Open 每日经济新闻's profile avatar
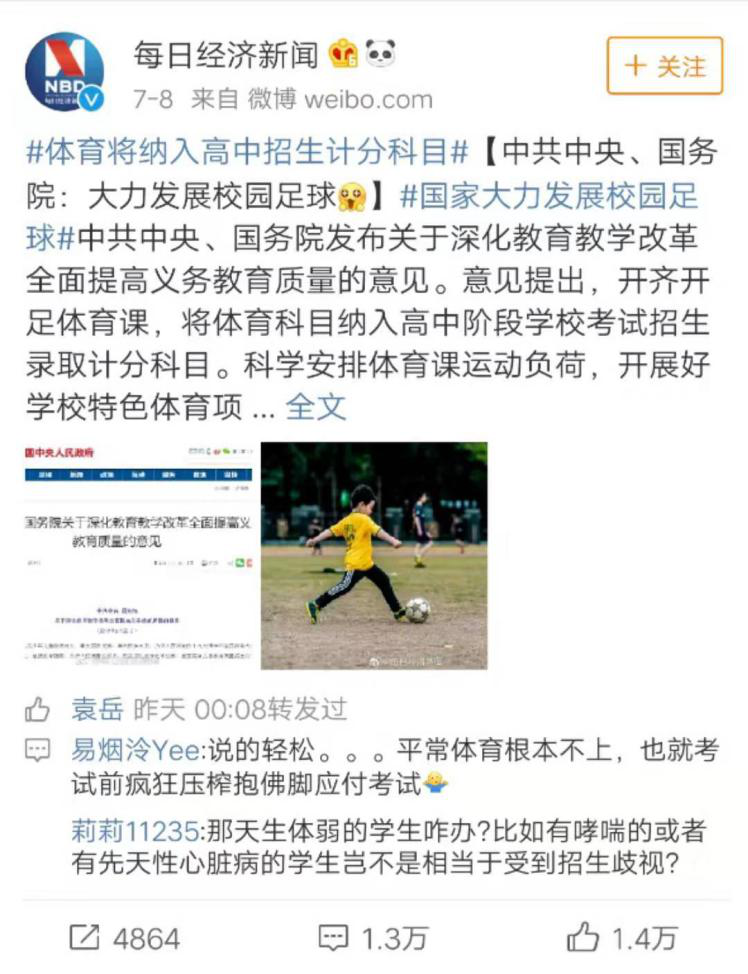This screenshot has height=974, width=748. 64,71
